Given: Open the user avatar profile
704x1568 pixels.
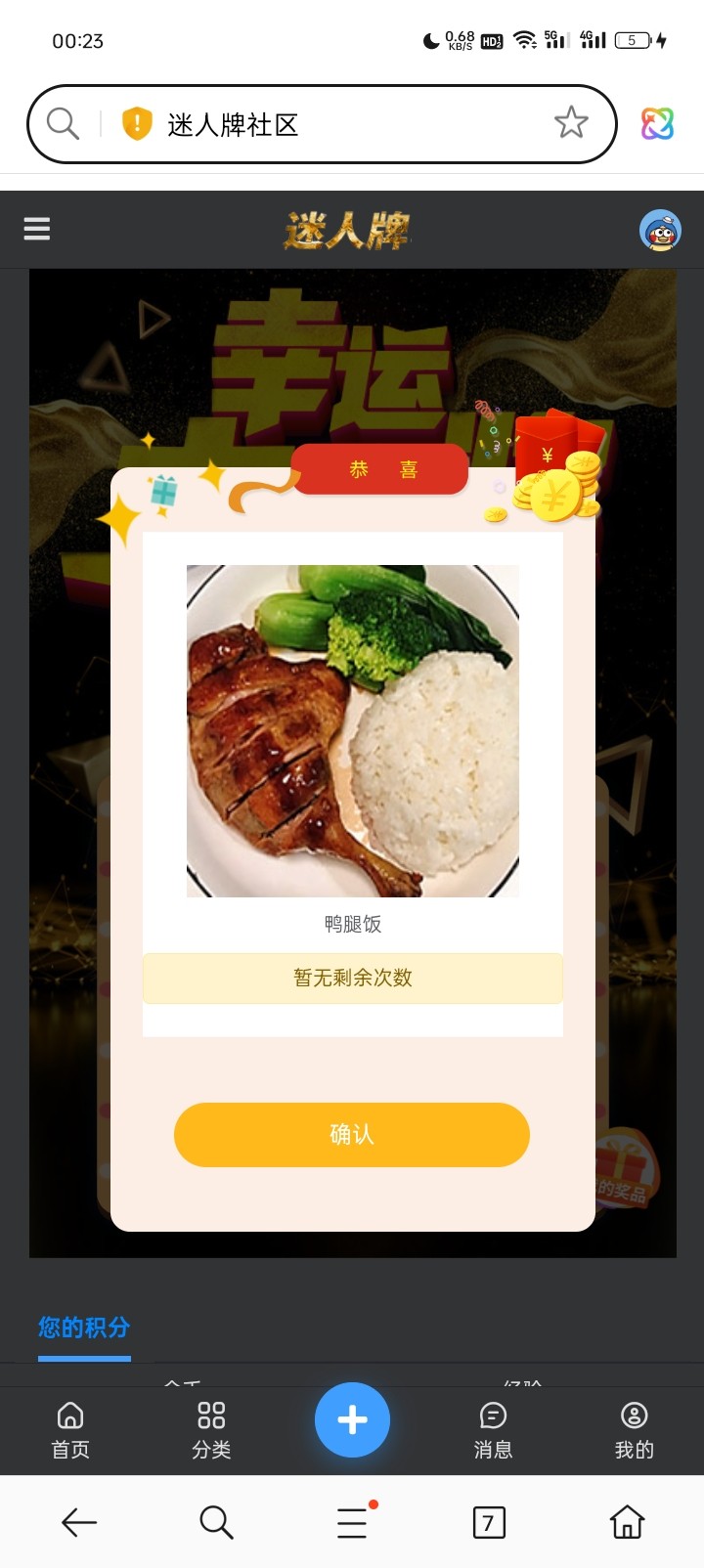Looking at the screenshot, I should 660,231.
